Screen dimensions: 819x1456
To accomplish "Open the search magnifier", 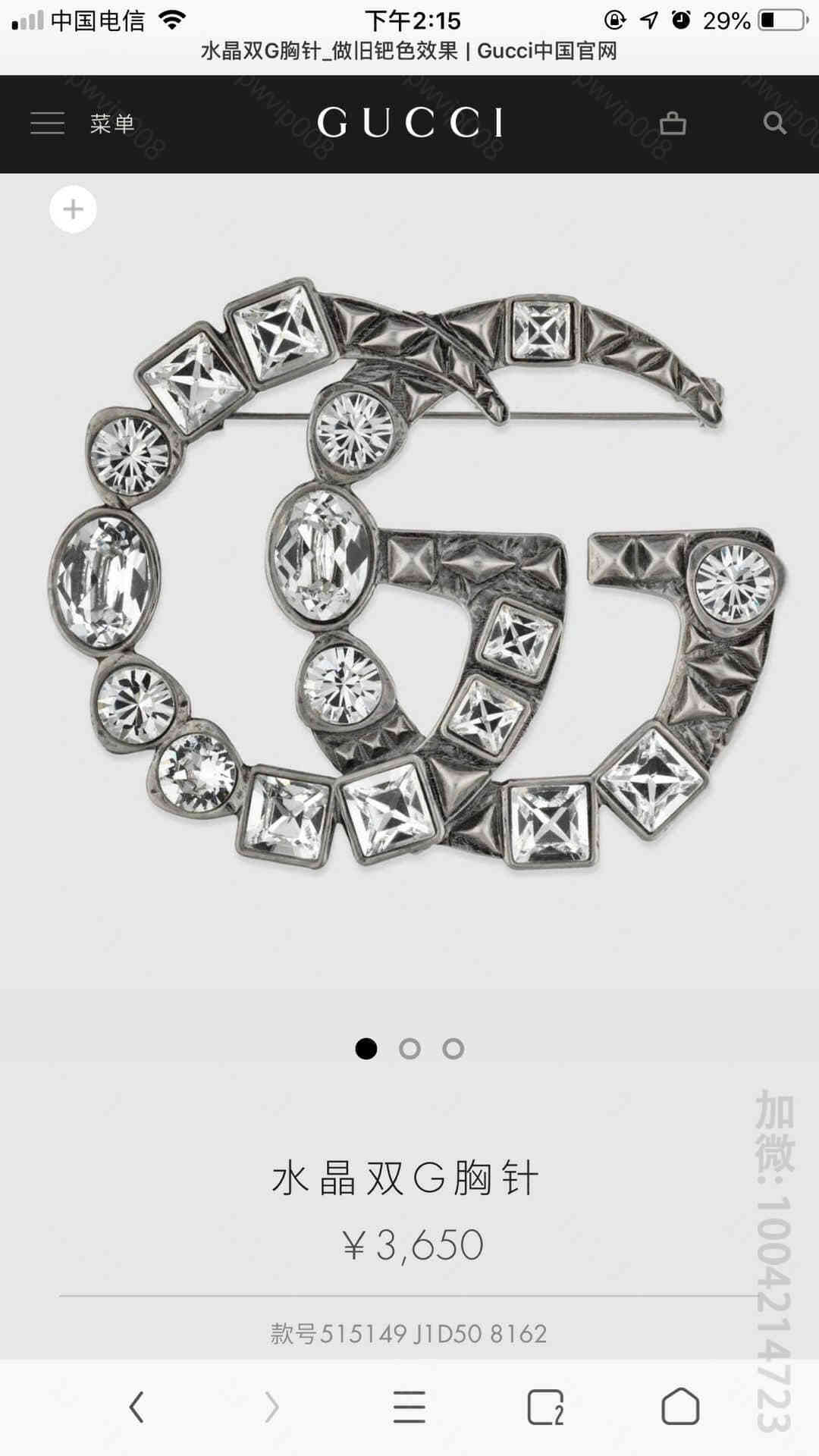I will 774,123.
